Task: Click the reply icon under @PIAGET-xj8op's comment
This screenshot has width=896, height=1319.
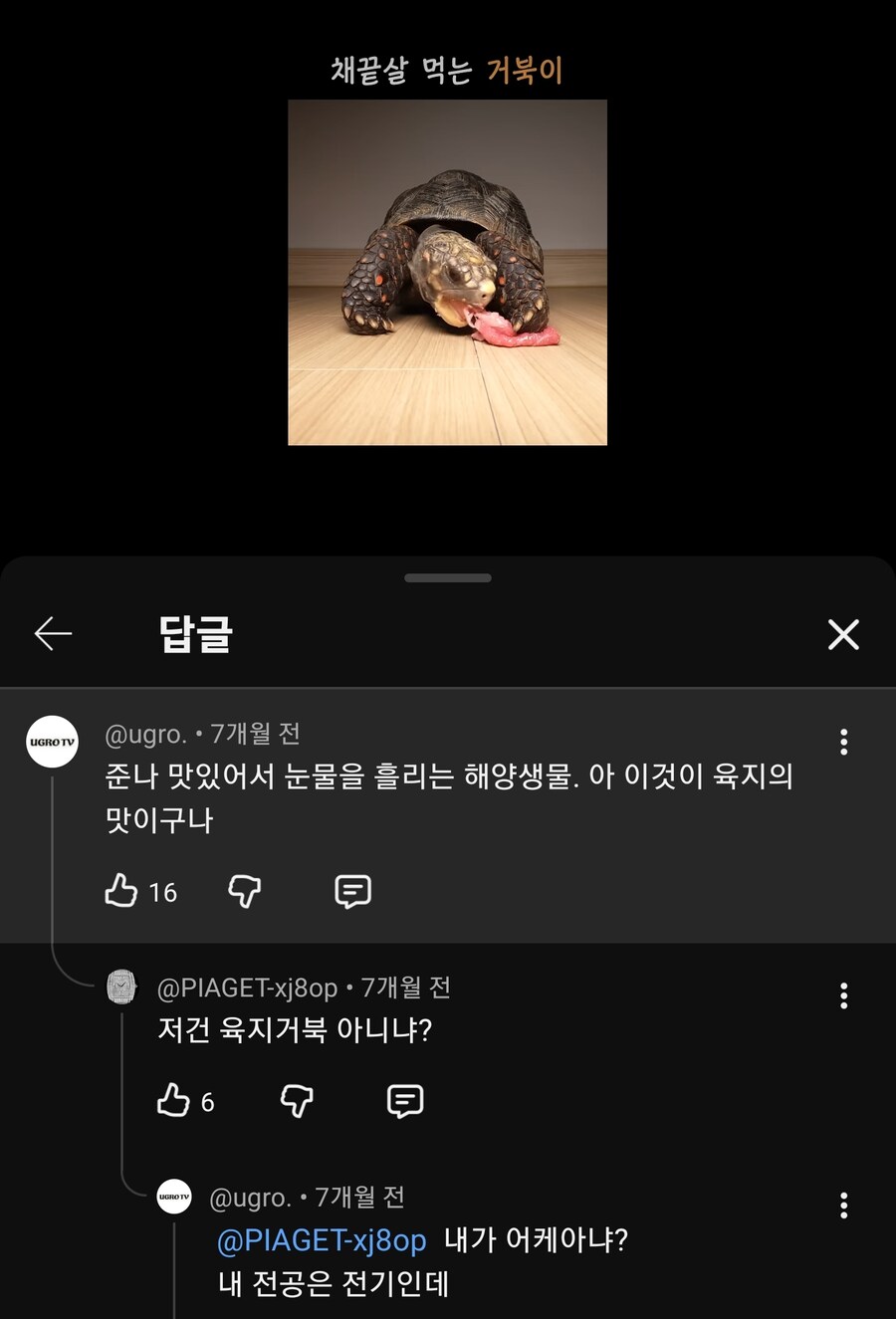Action: 405,1102
